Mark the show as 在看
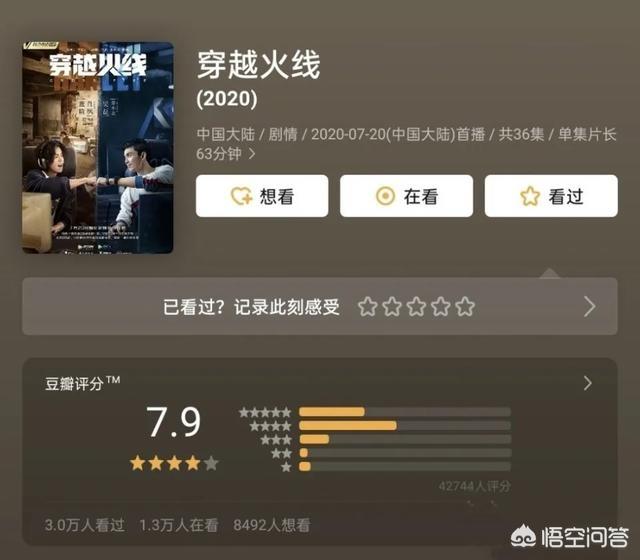640x560 pixels. point(406,196)
